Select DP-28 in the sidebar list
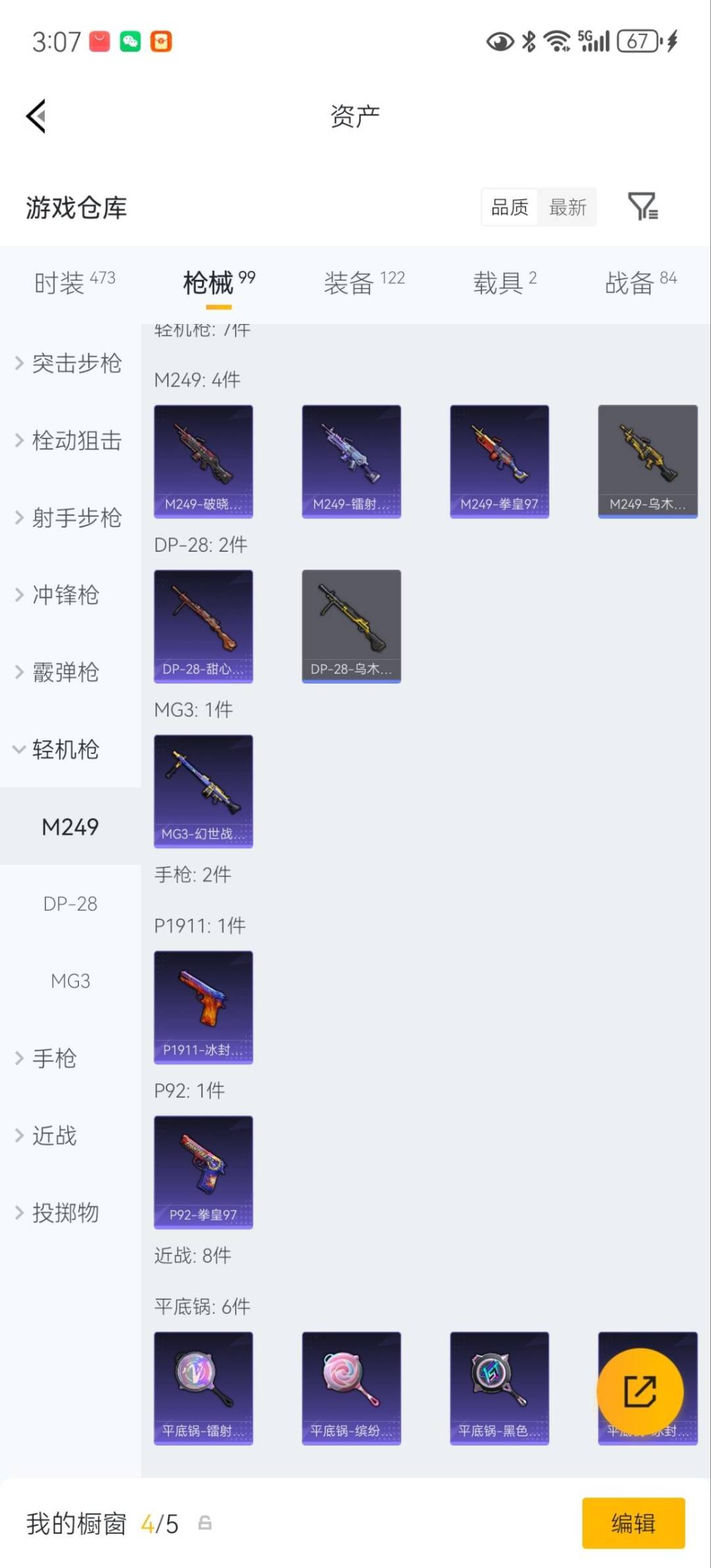Viewport: 711px width, 1568px height. point(70,904)
